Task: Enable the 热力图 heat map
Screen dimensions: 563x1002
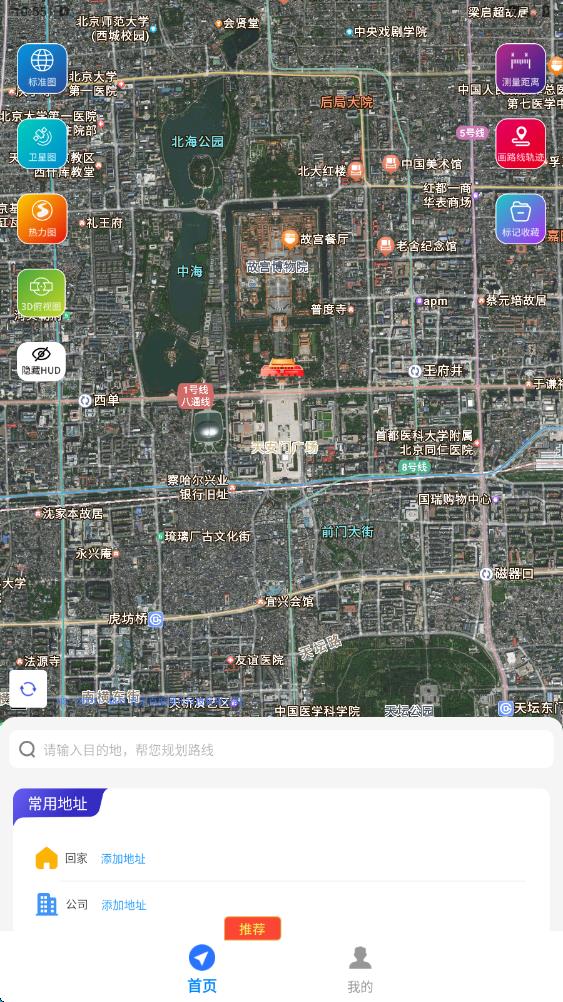Action: pyautogui.click(x=42, y=219)
